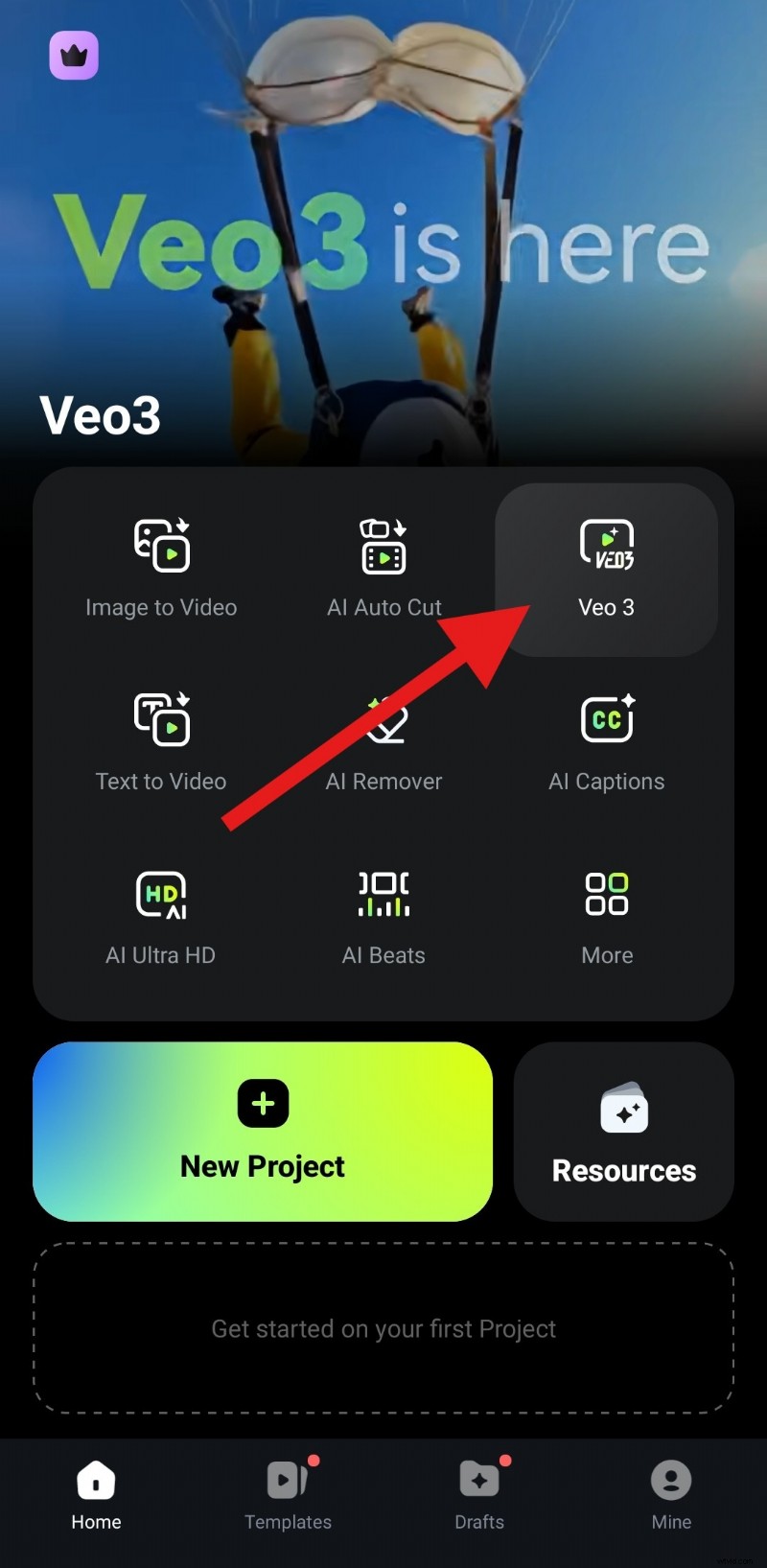Open AI Captions
Image resolution: width=767 pixels, height=1568 pixels.
click(606, 741)
